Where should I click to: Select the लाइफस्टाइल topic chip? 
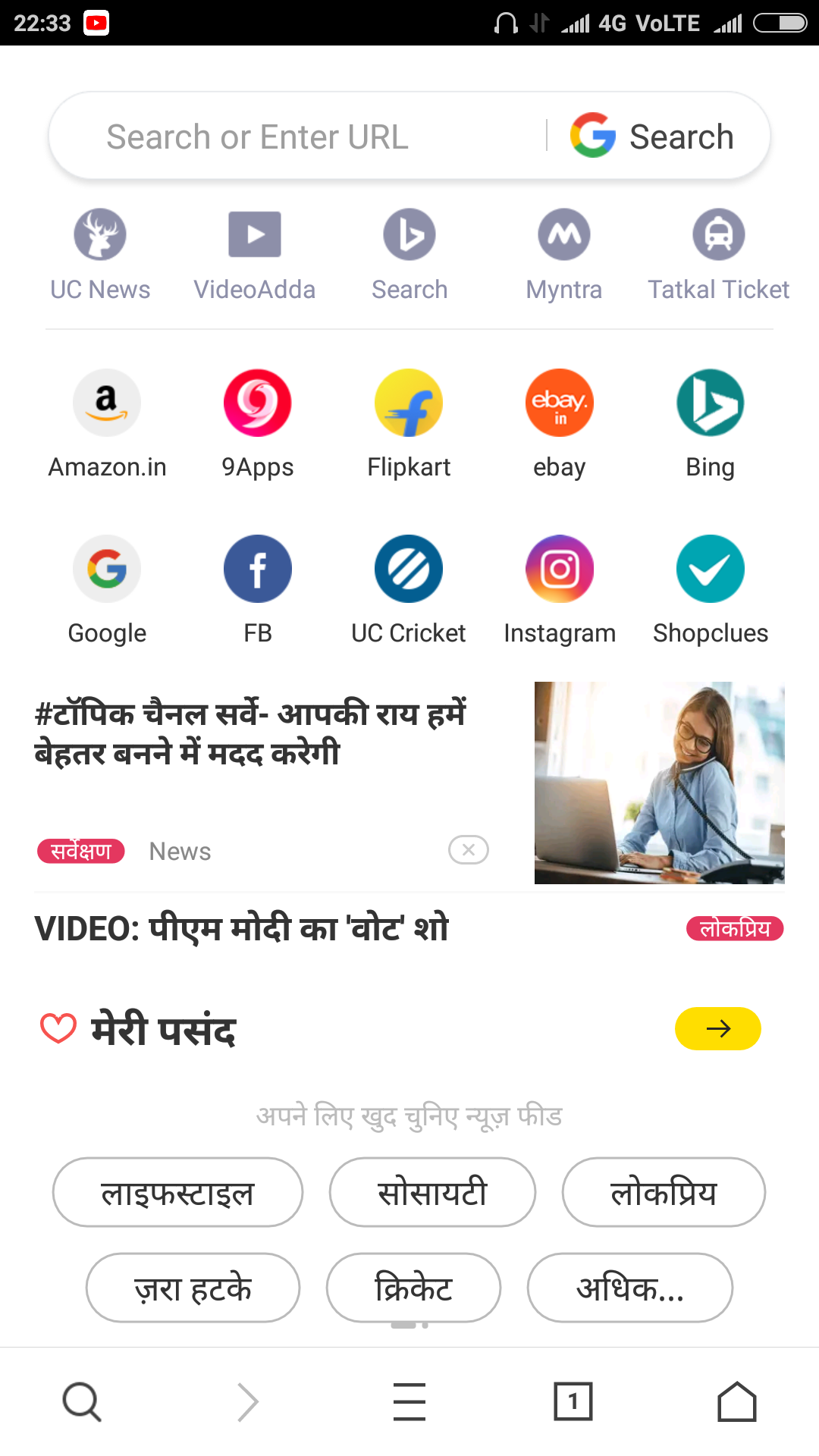tap(177, 1192)
